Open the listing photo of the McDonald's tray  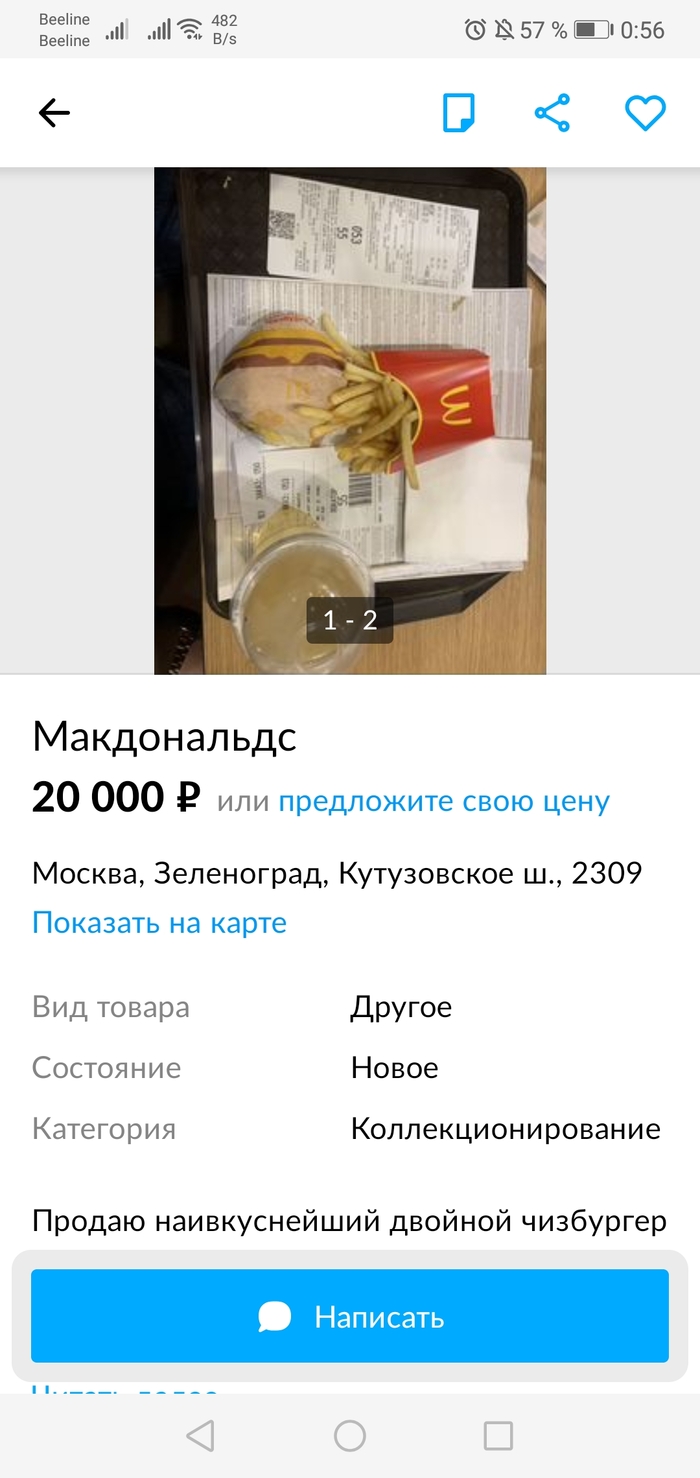(350, 420)
